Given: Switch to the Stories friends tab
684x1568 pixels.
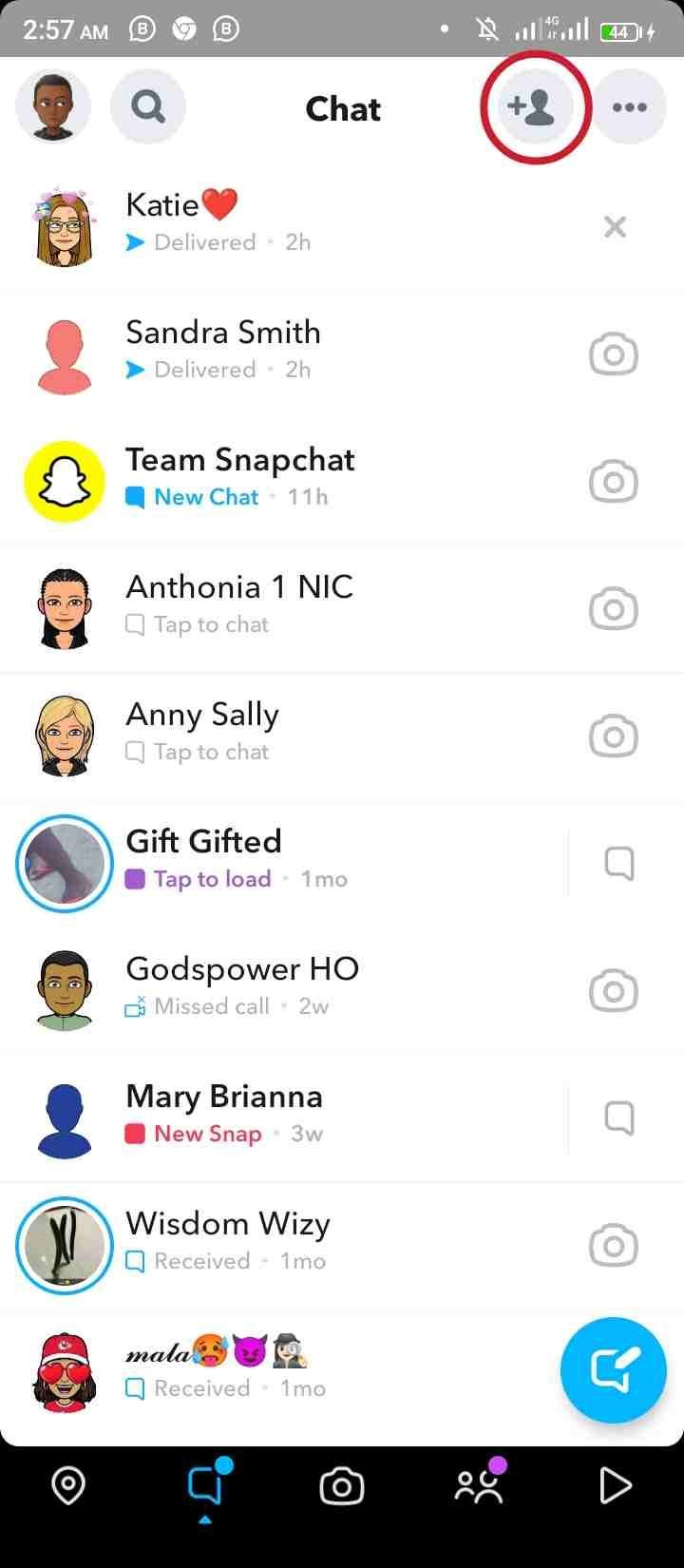Looking at the screenshot, I should coord(479,1486).
